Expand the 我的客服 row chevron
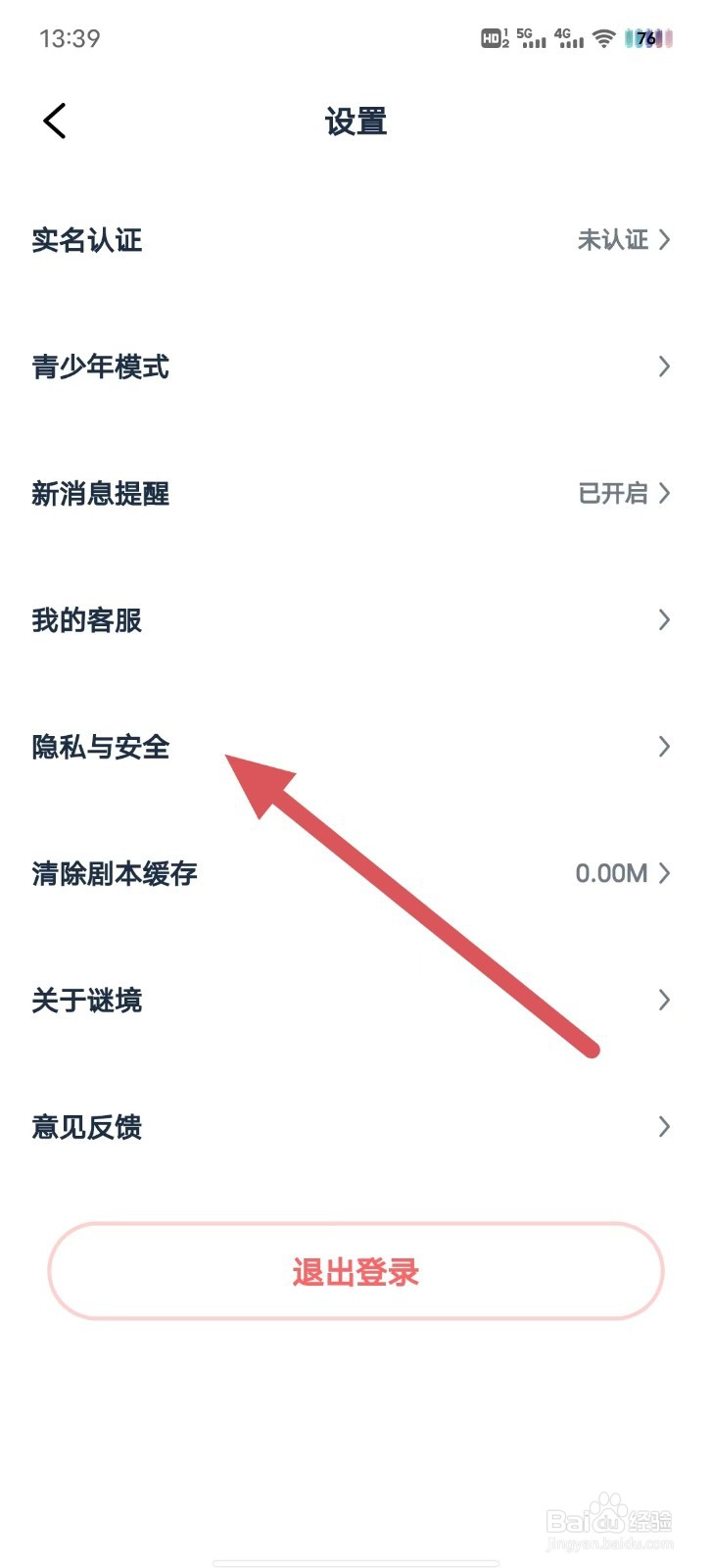The width and height of the screenshot is (712, 1568). (664, 620)
